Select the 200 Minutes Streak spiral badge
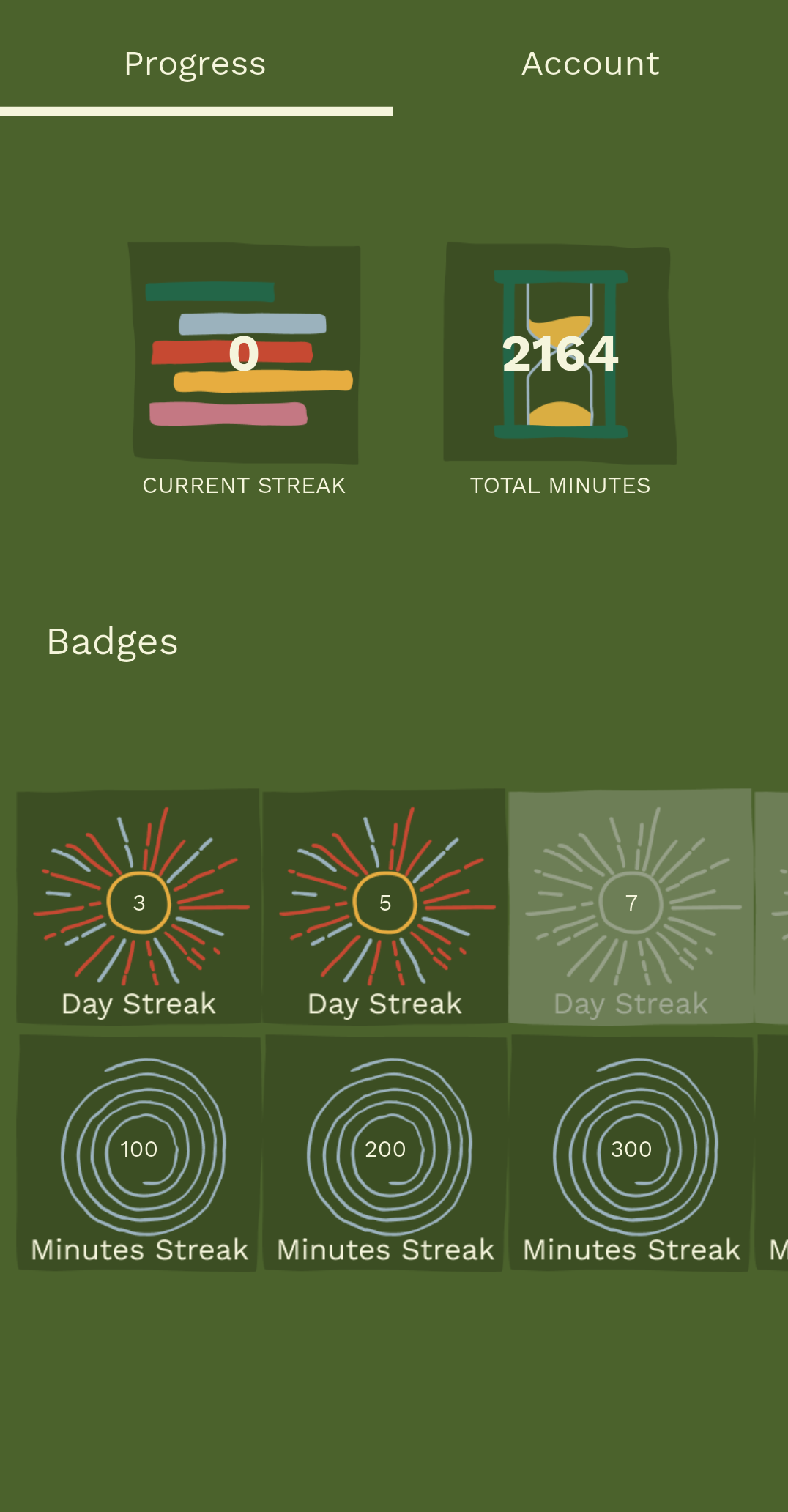This screenshot has width=788, height=1512. (384, 1150)
